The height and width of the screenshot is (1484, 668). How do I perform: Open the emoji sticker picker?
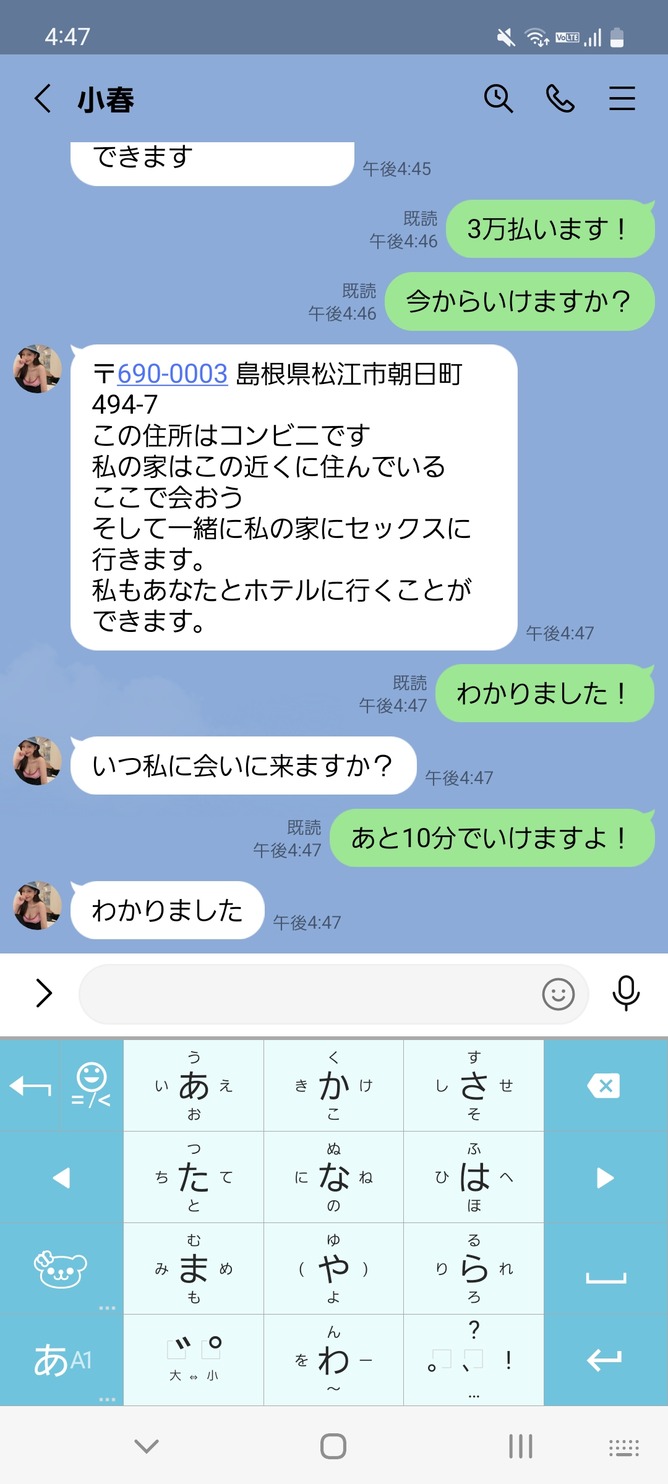(558, 993)
